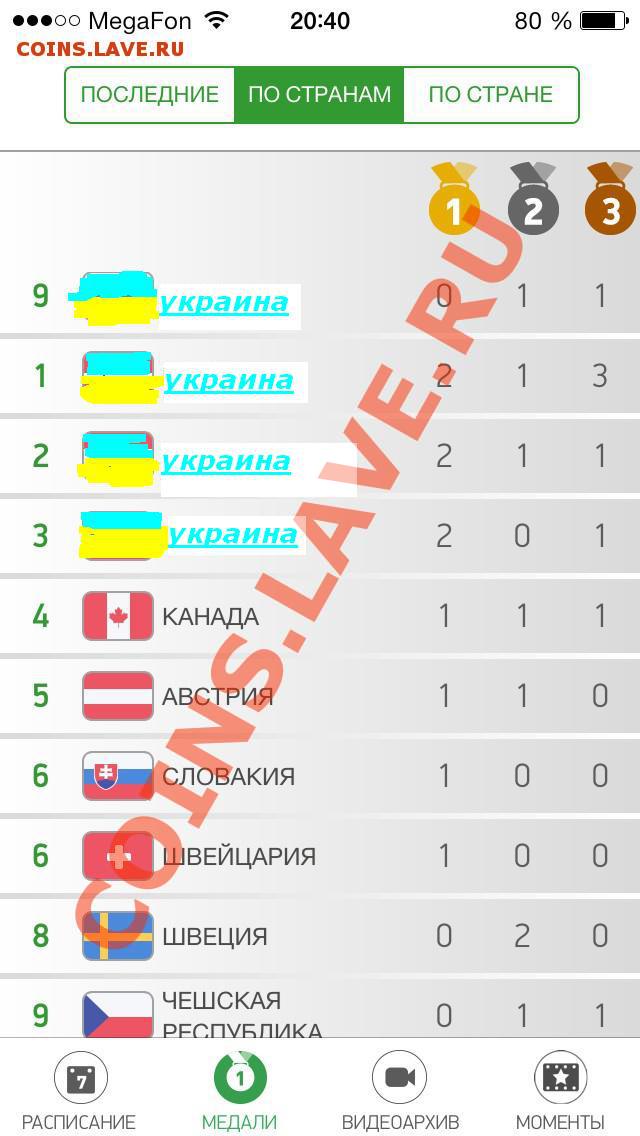Image resolution: width=640 pixels, height=1136 pixels.
Task: Open the МЕДАЛИ tab
Action: [x=239, y=1090]
